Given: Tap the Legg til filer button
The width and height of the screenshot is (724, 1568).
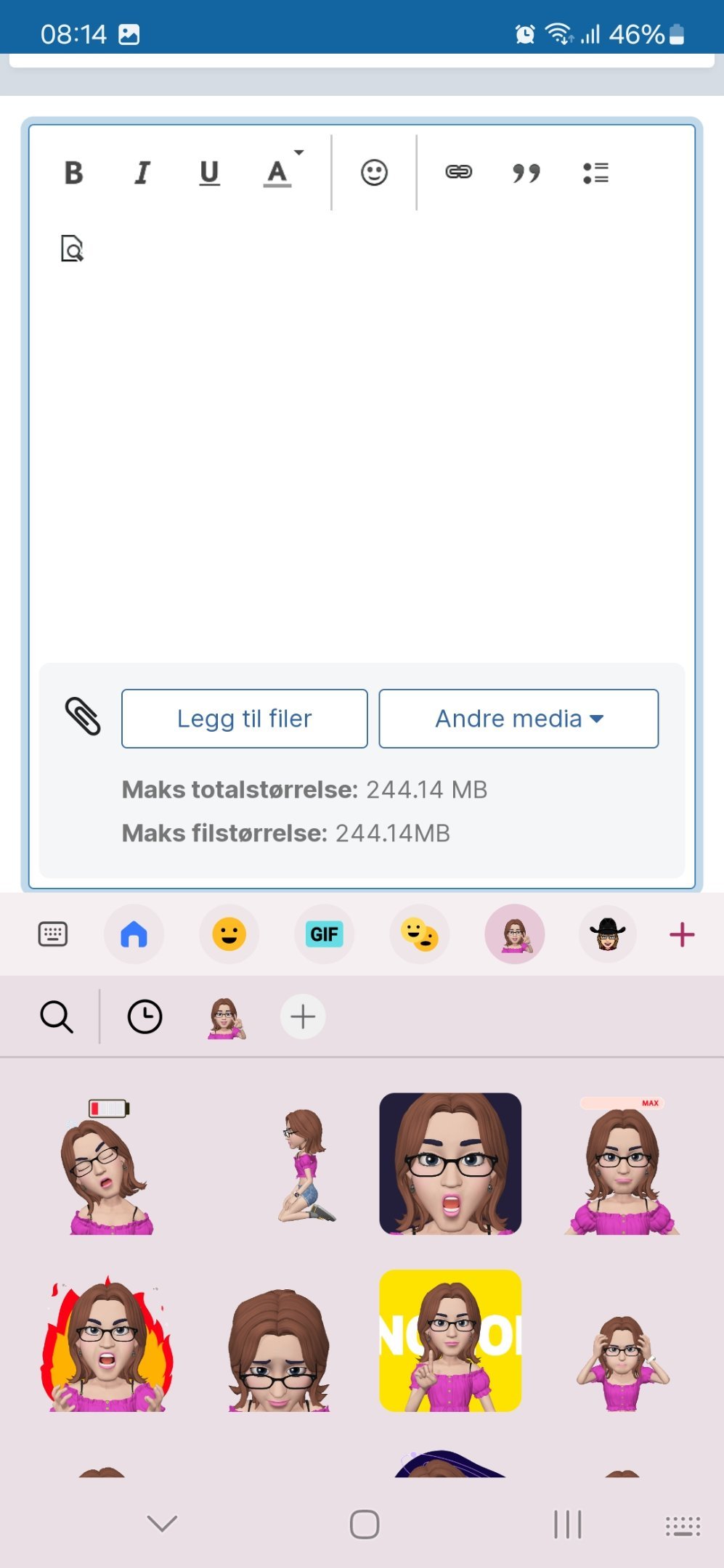Looking at the screenshot, I should [245, 719].
